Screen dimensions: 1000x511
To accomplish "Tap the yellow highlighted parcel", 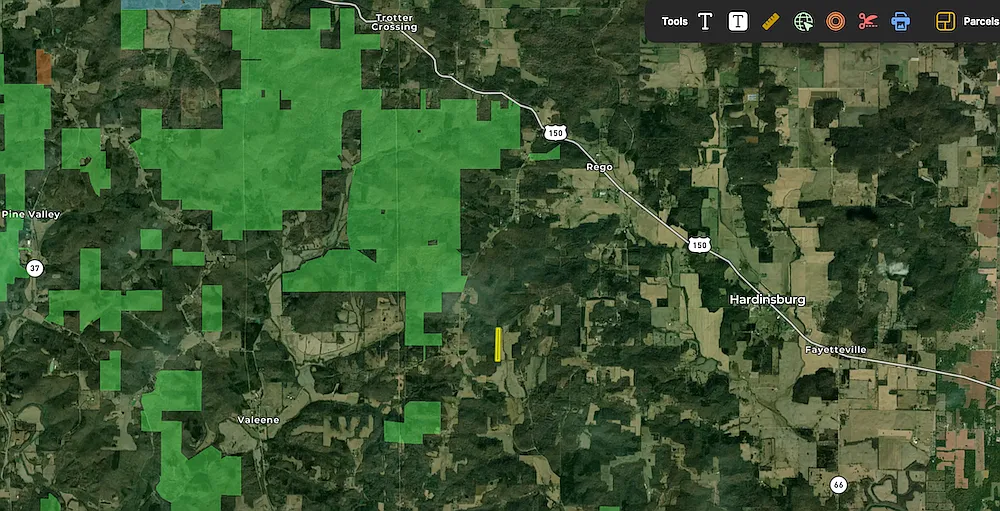I will tap(498, 343).
